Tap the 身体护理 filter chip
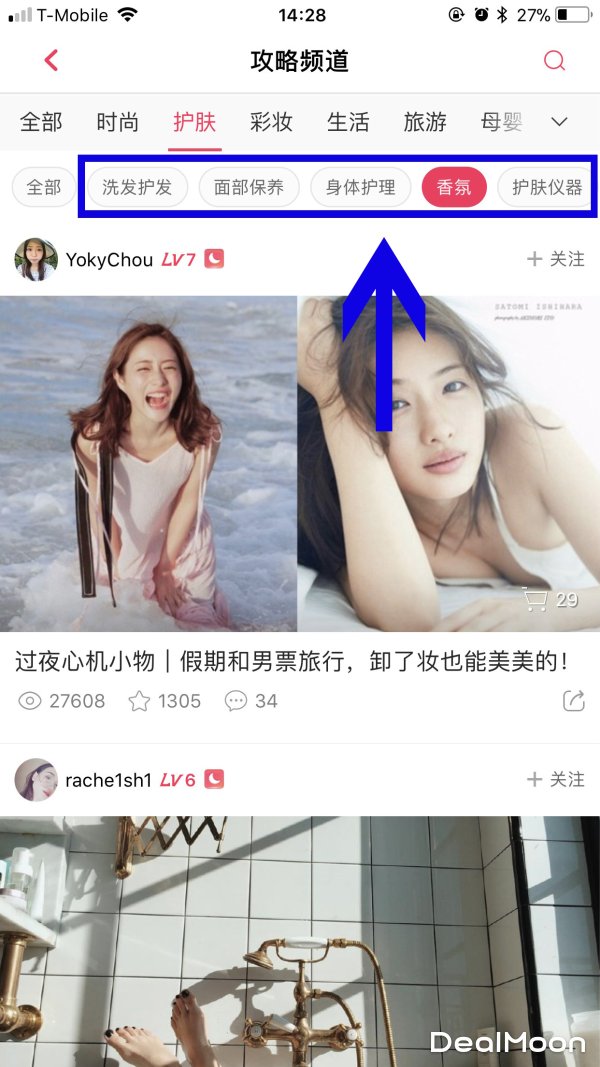 pos(361,187)
